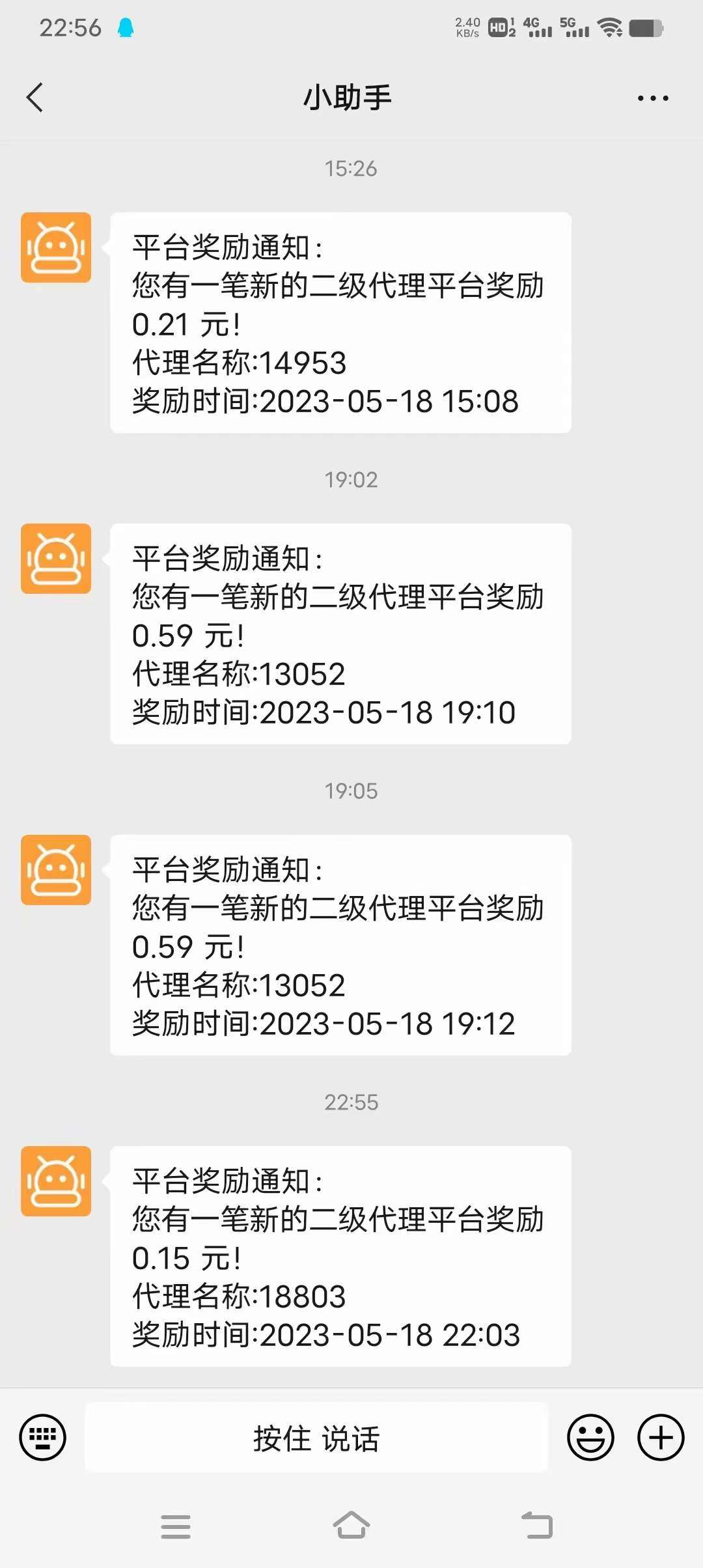
Task: Open the three-dot more options menu
Action: tap(652, 98)
